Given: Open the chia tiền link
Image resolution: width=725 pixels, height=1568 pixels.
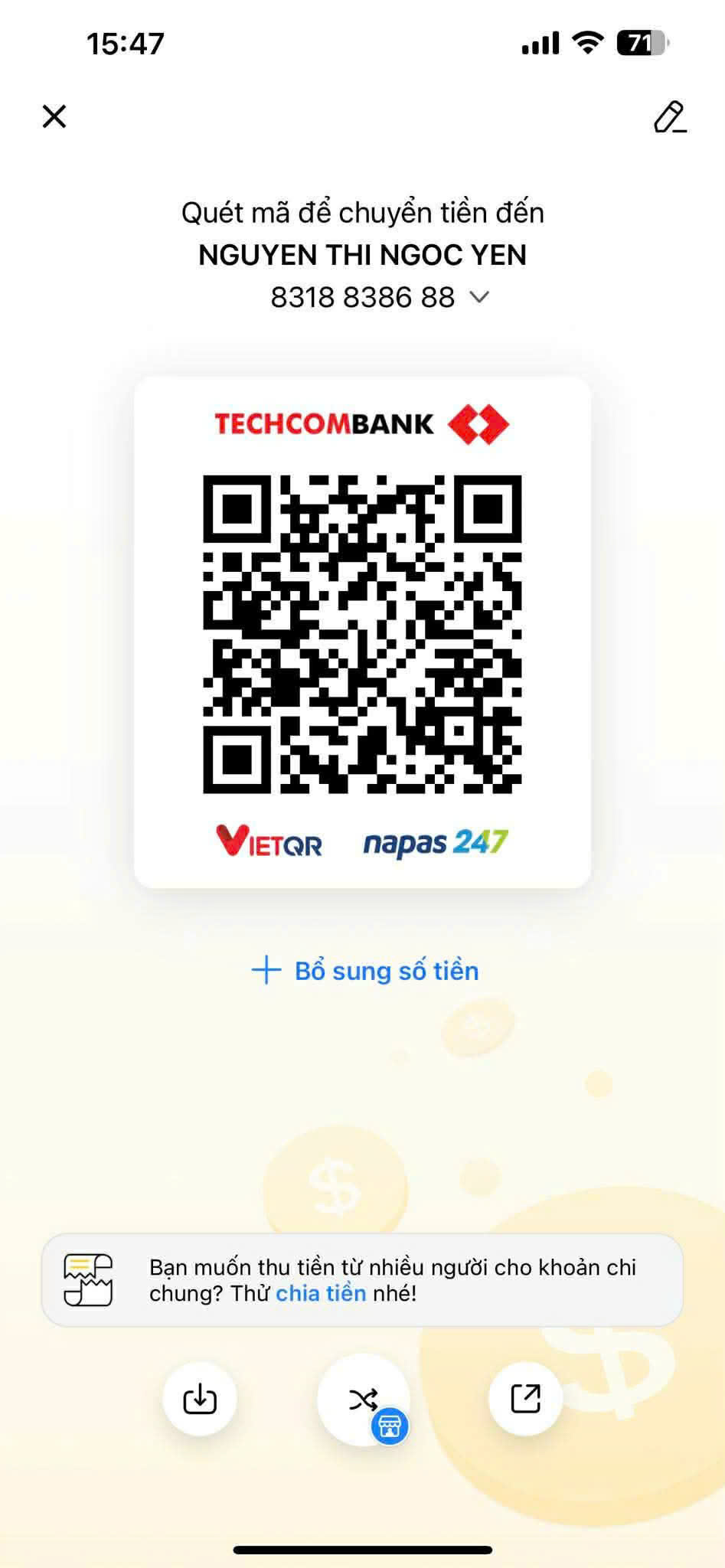Looking at the screenshot, I should 321,1293.
